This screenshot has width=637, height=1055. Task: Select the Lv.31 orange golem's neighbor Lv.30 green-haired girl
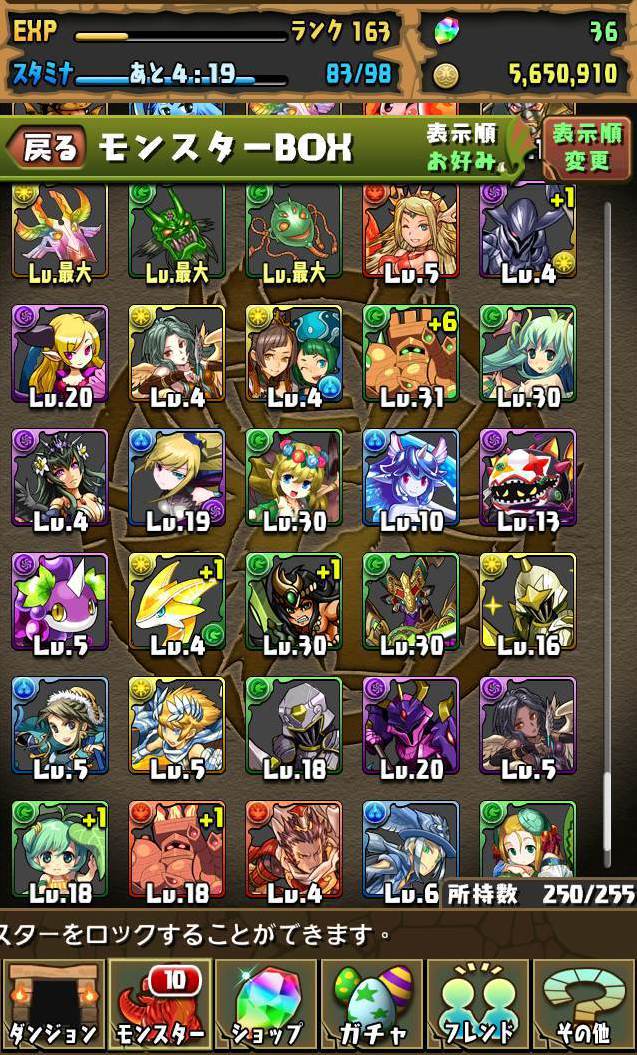pyautogui.click(x=528, y=354)
